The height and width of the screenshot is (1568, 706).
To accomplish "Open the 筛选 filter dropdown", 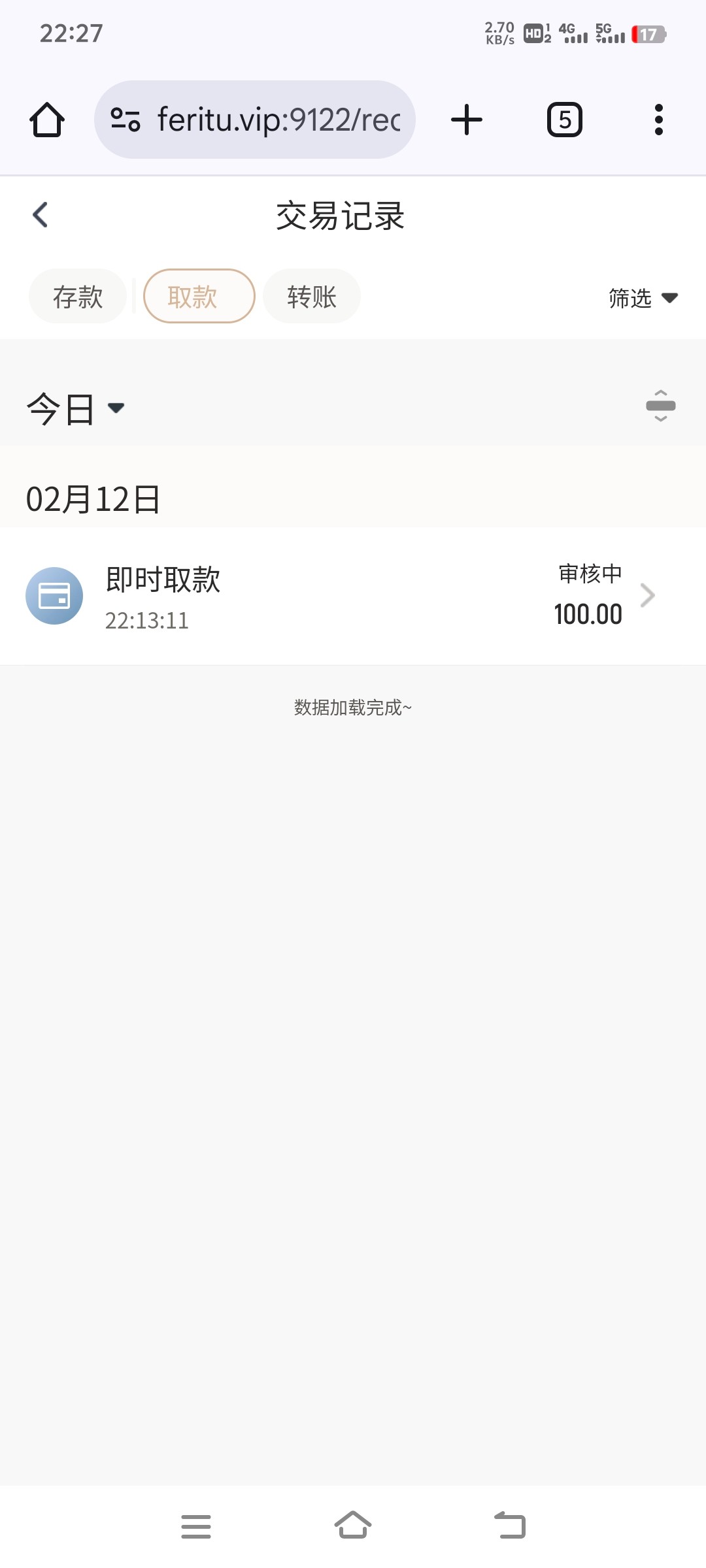I will click(x=643, y=298).
